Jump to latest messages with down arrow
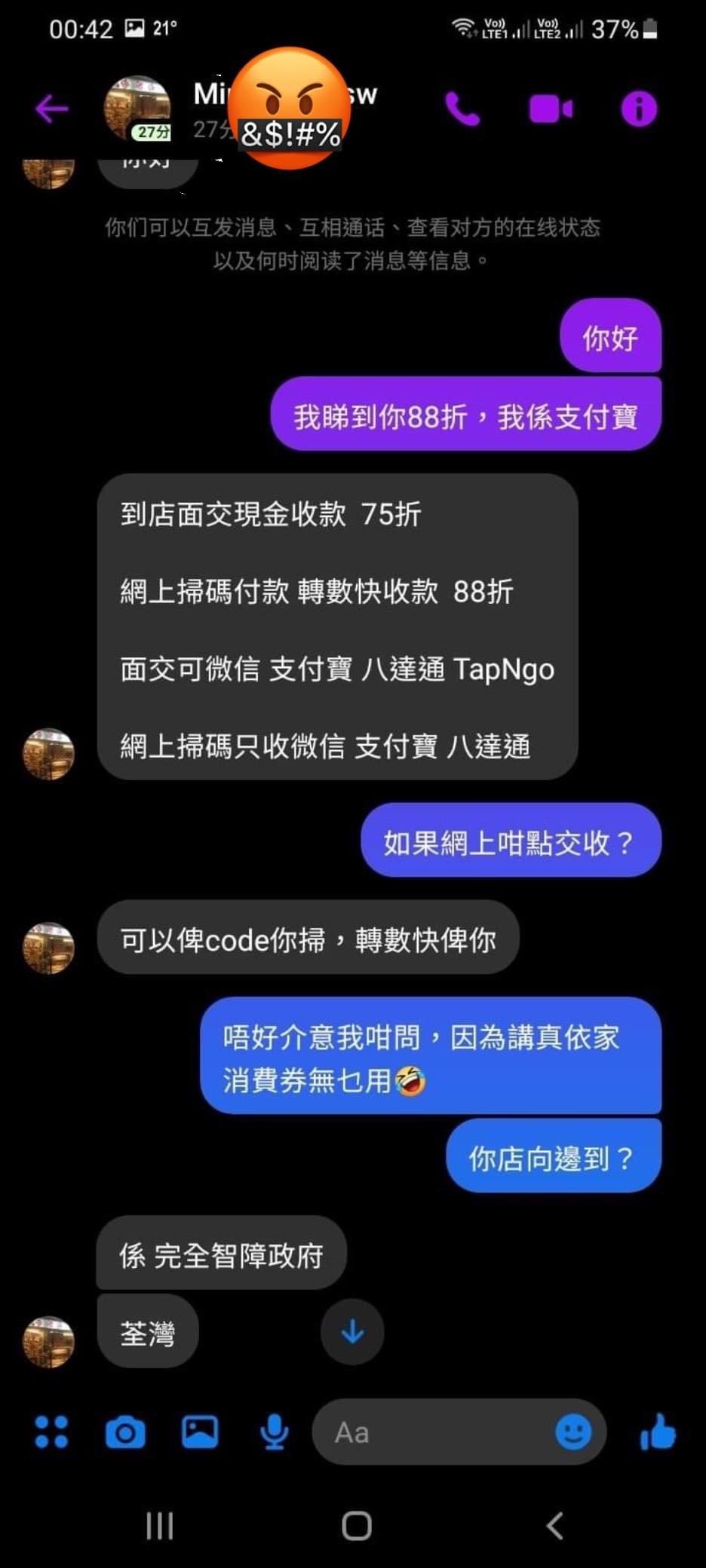706x1568 pixels. 352,1332
